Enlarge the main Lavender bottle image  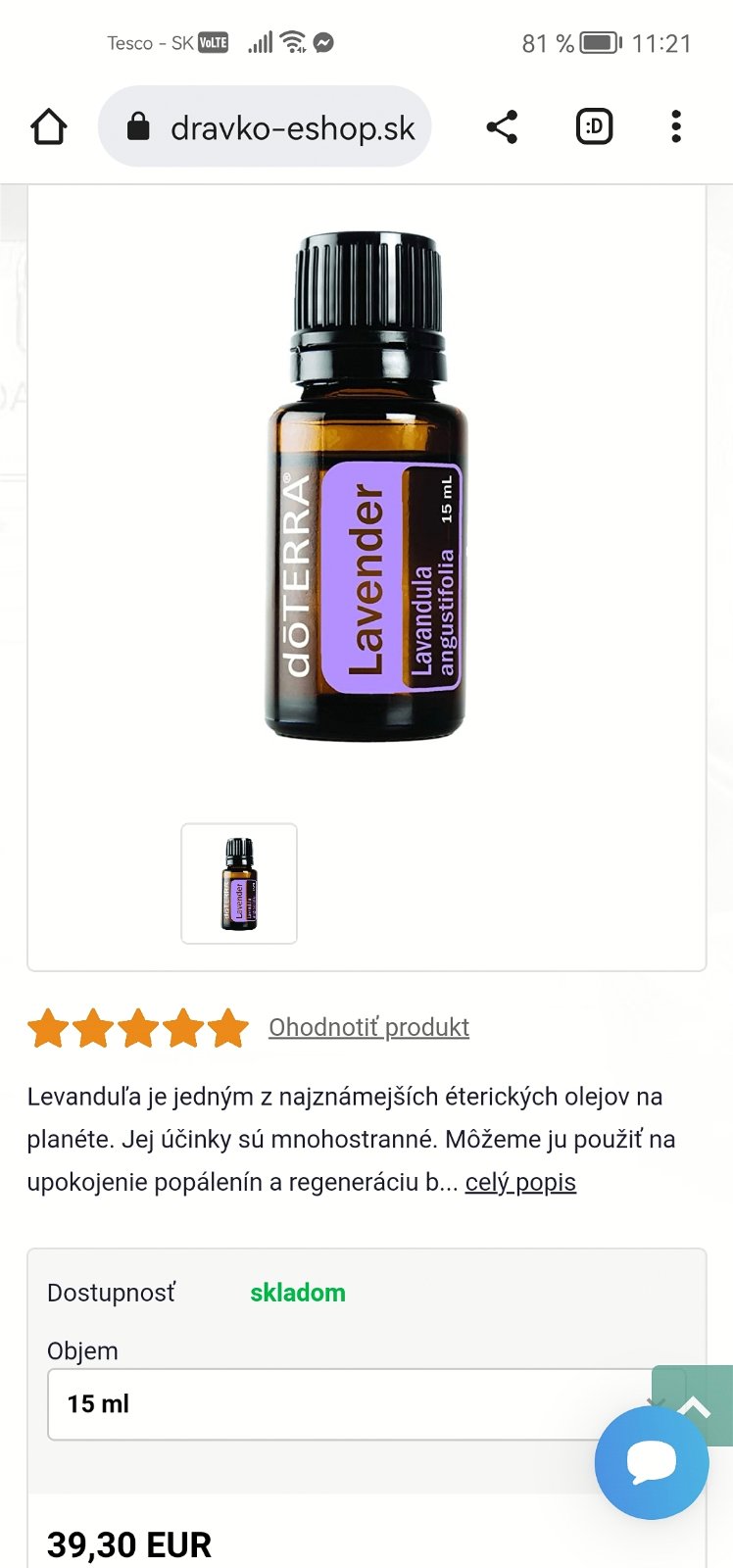366,487
